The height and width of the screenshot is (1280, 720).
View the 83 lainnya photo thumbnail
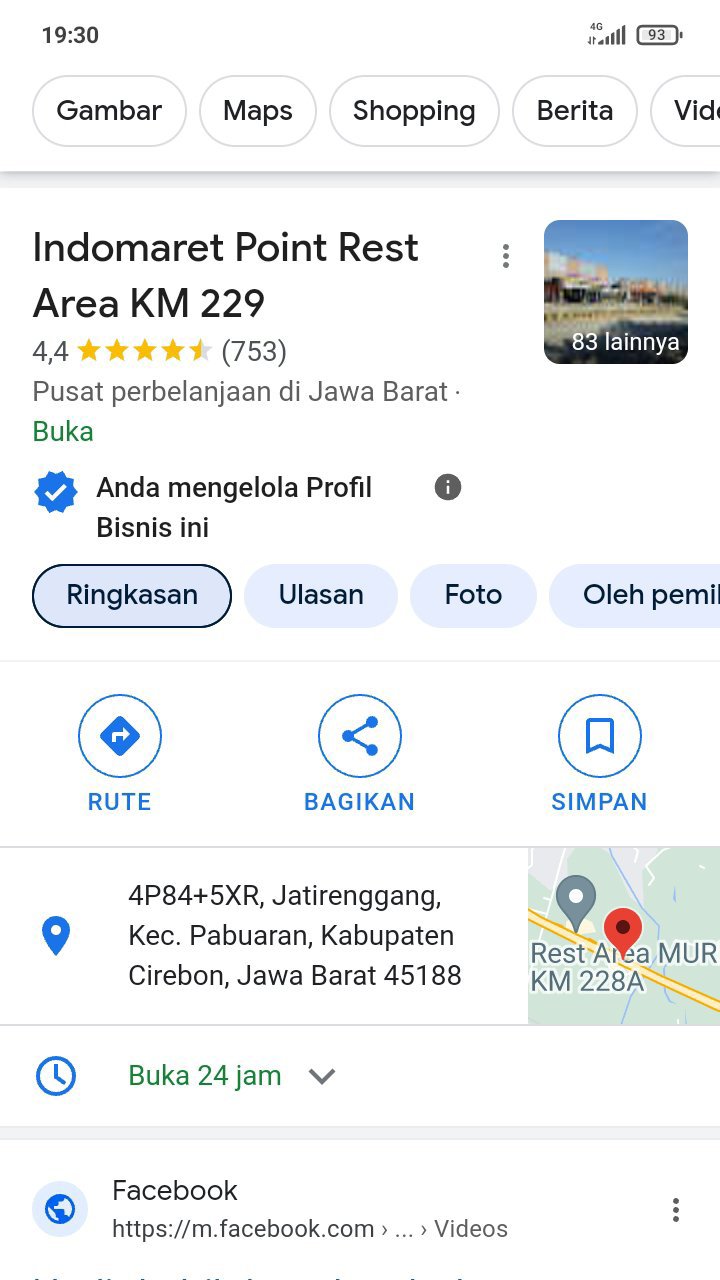pos(615,292)
